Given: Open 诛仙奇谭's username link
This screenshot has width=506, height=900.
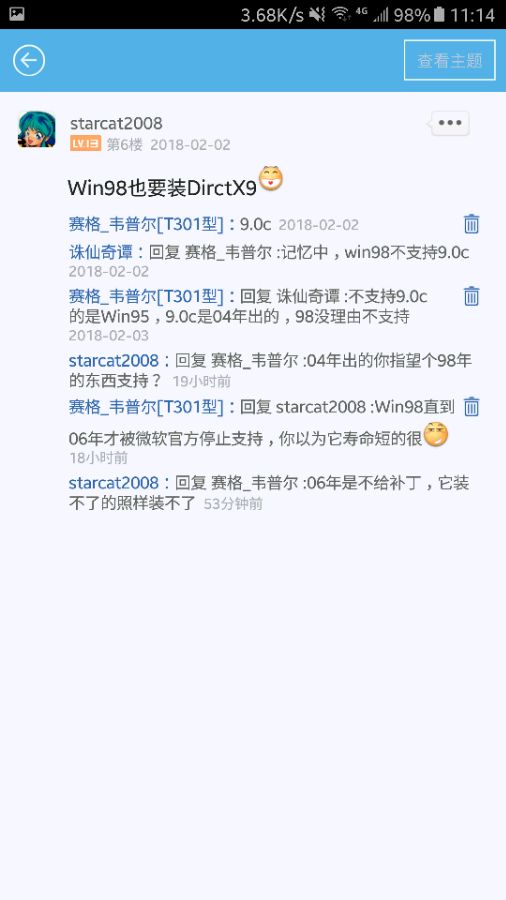Looking at the screenshot, I should [x=100, y=252].
